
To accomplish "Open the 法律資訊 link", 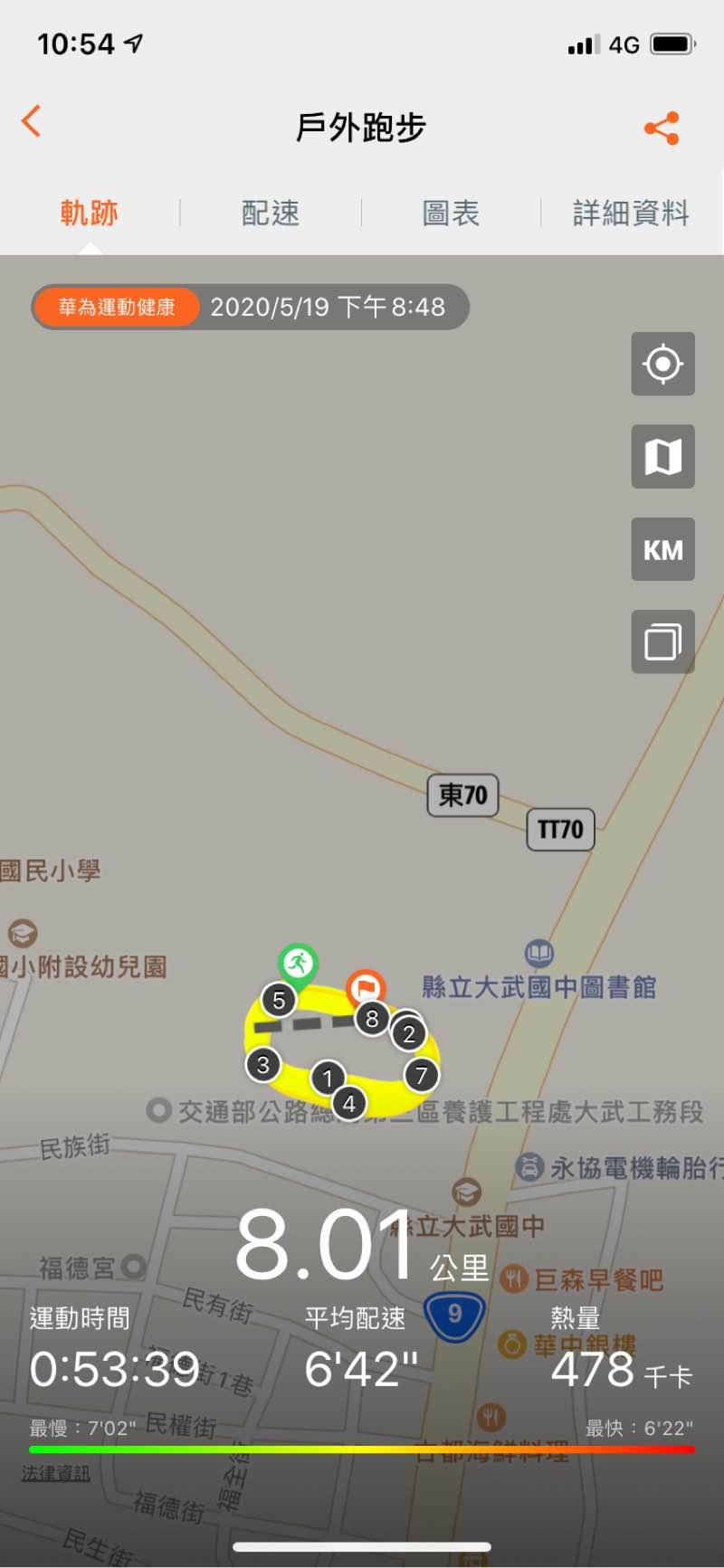I will coord(56,1474).
